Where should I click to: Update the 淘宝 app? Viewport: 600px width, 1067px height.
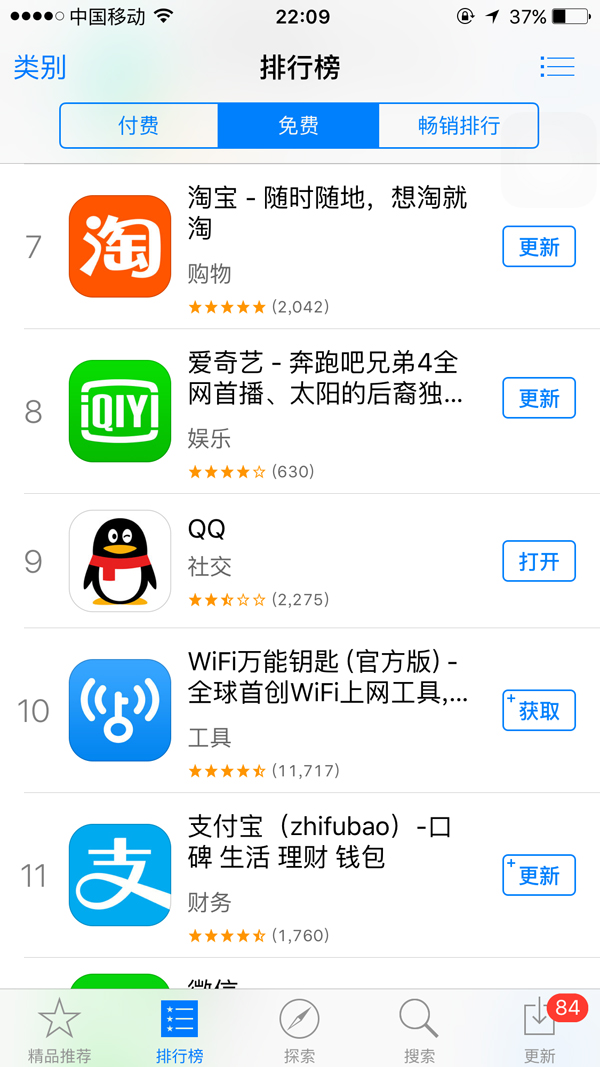point(539,247)
